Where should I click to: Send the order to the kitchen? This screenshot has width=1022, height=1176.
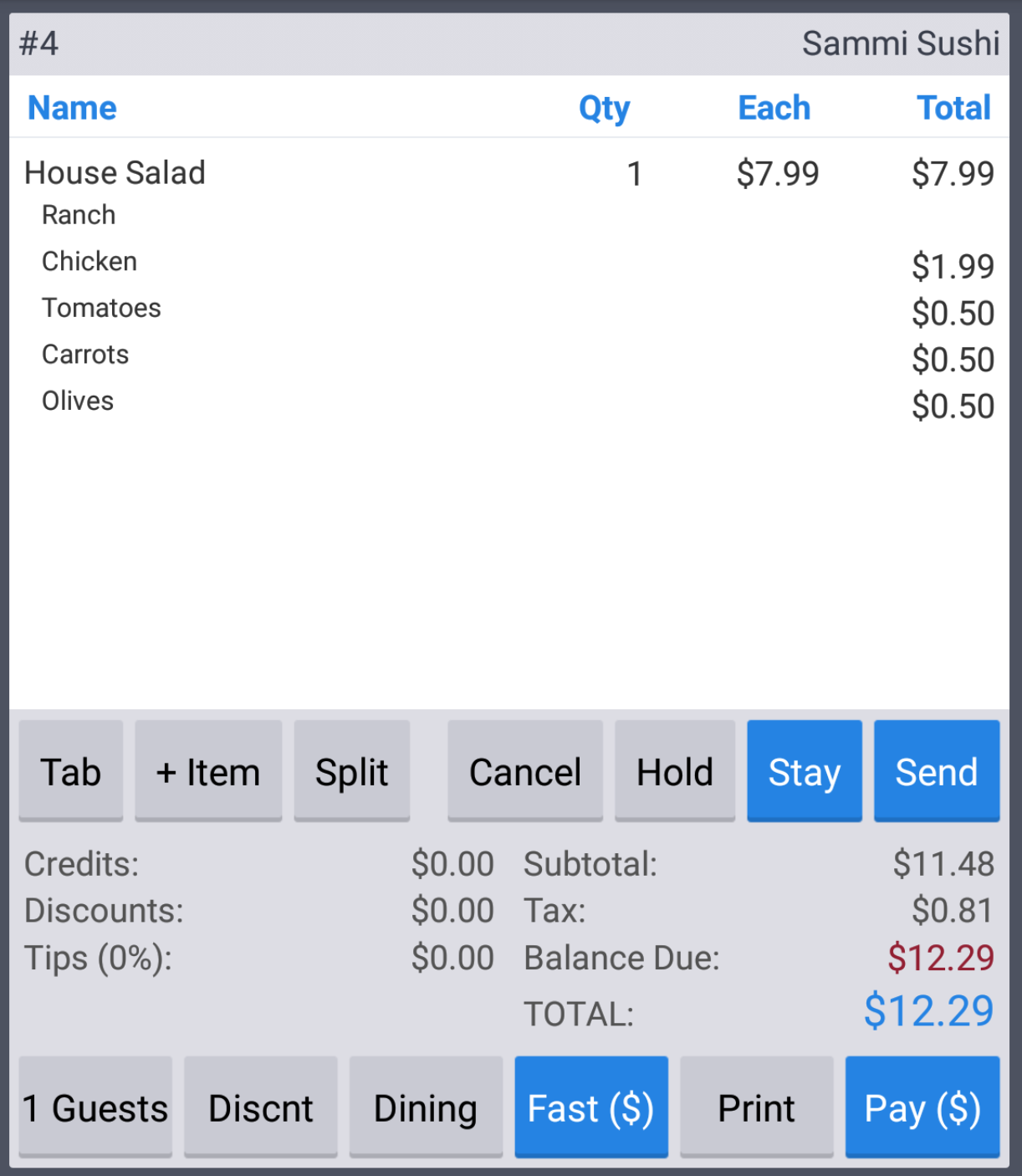(936, 770)
